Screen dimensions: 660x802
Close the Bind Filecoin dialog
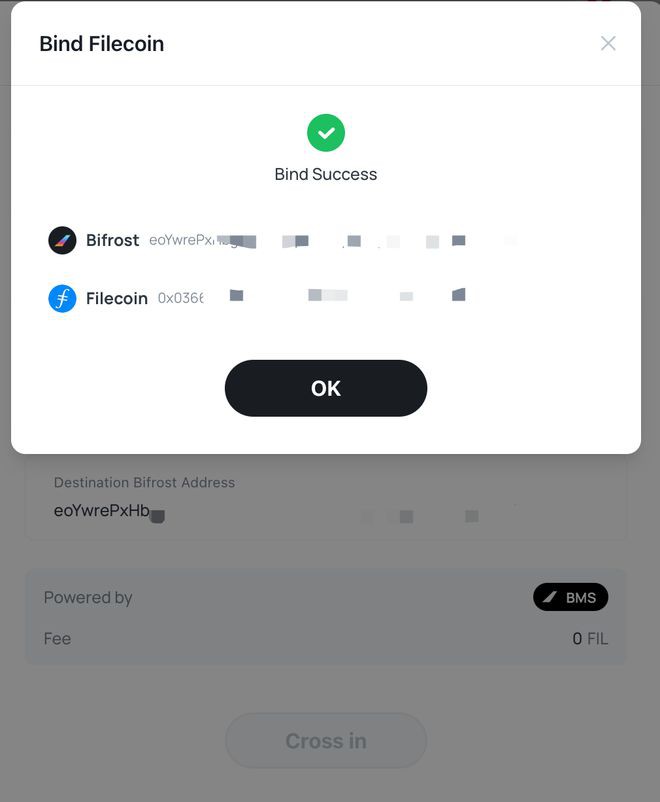(x=608, y=43)
